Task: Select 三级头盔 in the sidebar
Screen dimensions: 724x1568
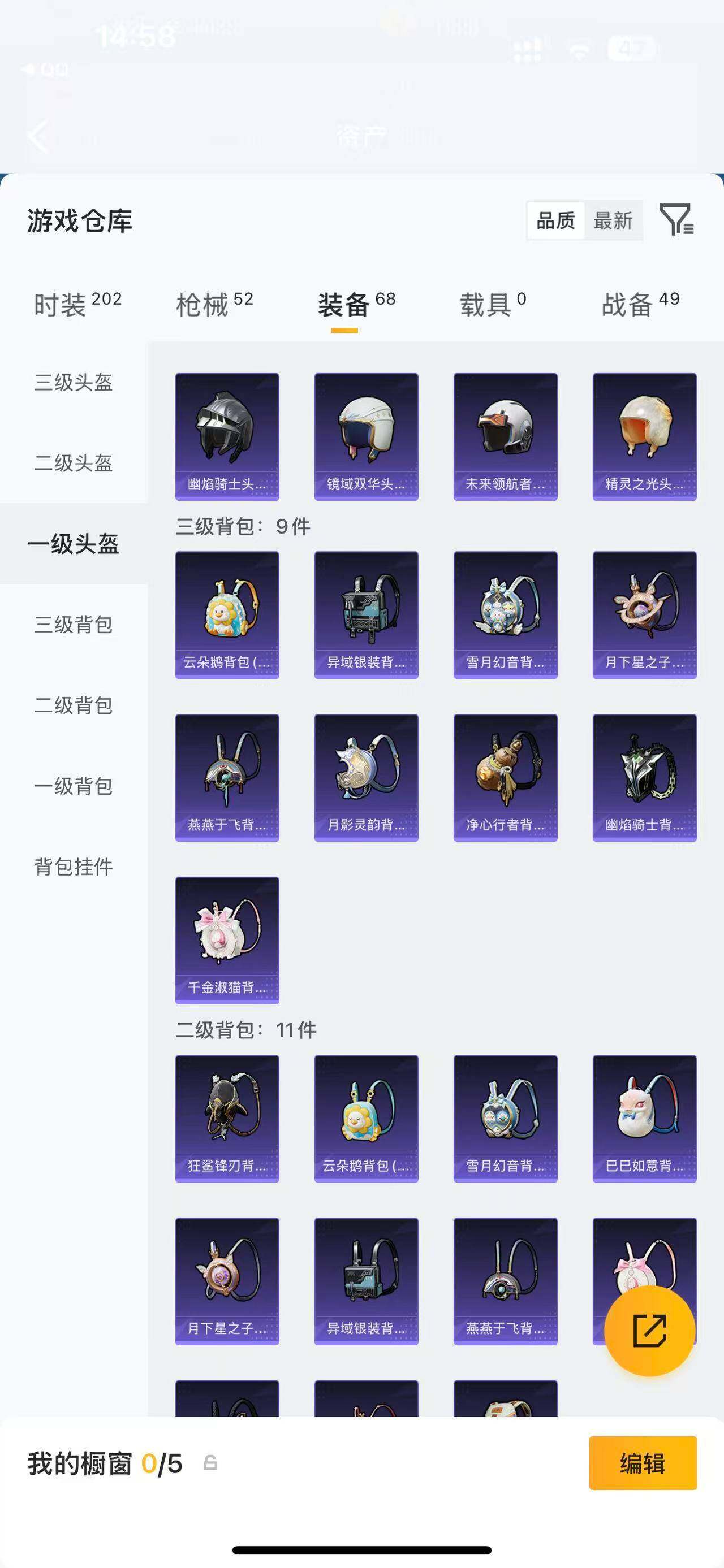Action: [73, 382]
